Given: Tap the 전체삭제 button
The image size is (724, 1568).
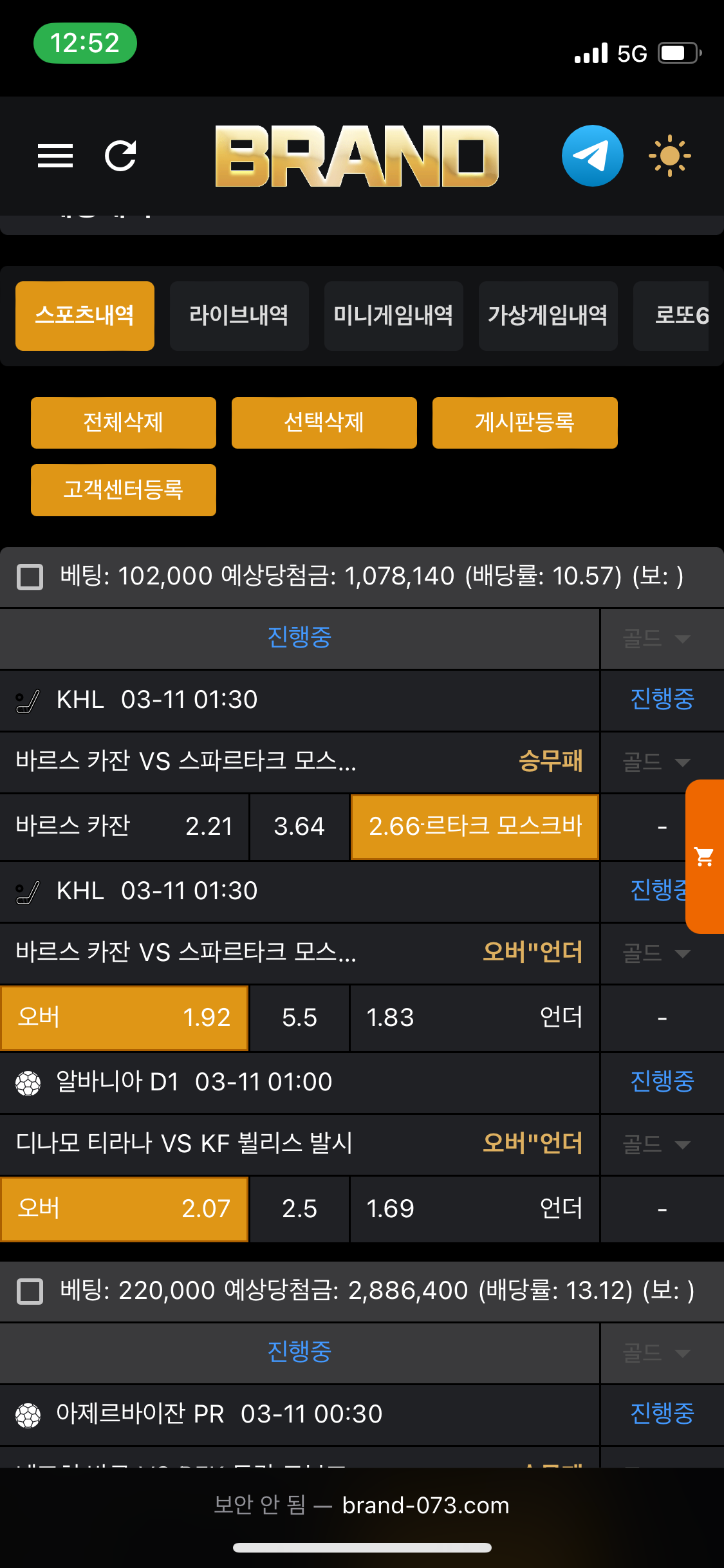Looking at the screenshot, I should pos(123,422).
